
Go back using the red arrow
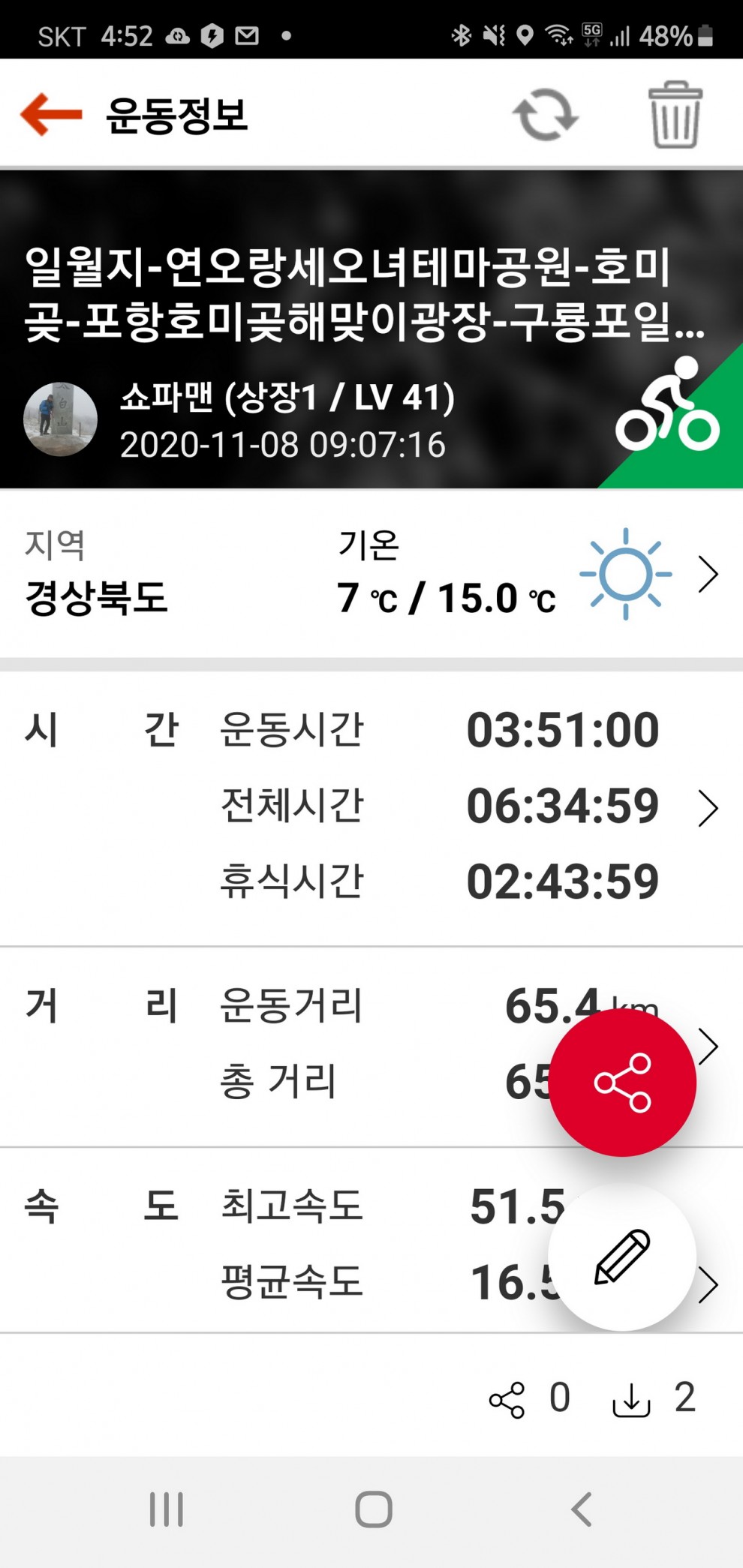pos(51,114)
